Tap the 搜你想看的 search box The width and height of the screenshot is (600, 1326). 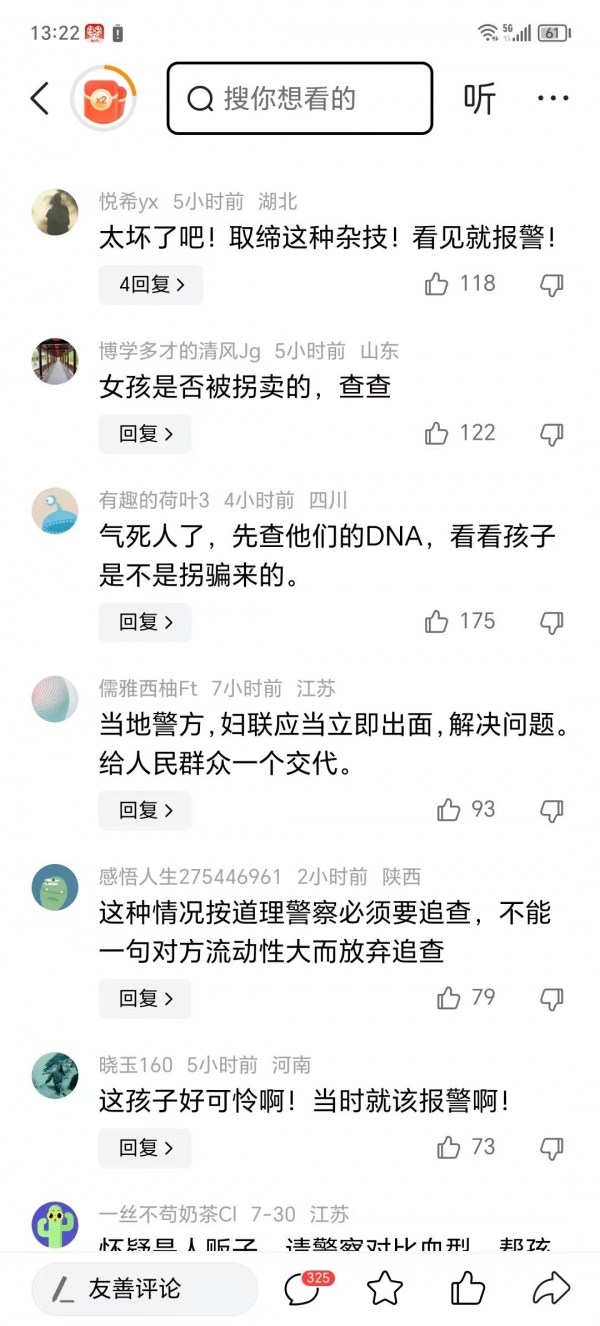(x=299, y=98)
